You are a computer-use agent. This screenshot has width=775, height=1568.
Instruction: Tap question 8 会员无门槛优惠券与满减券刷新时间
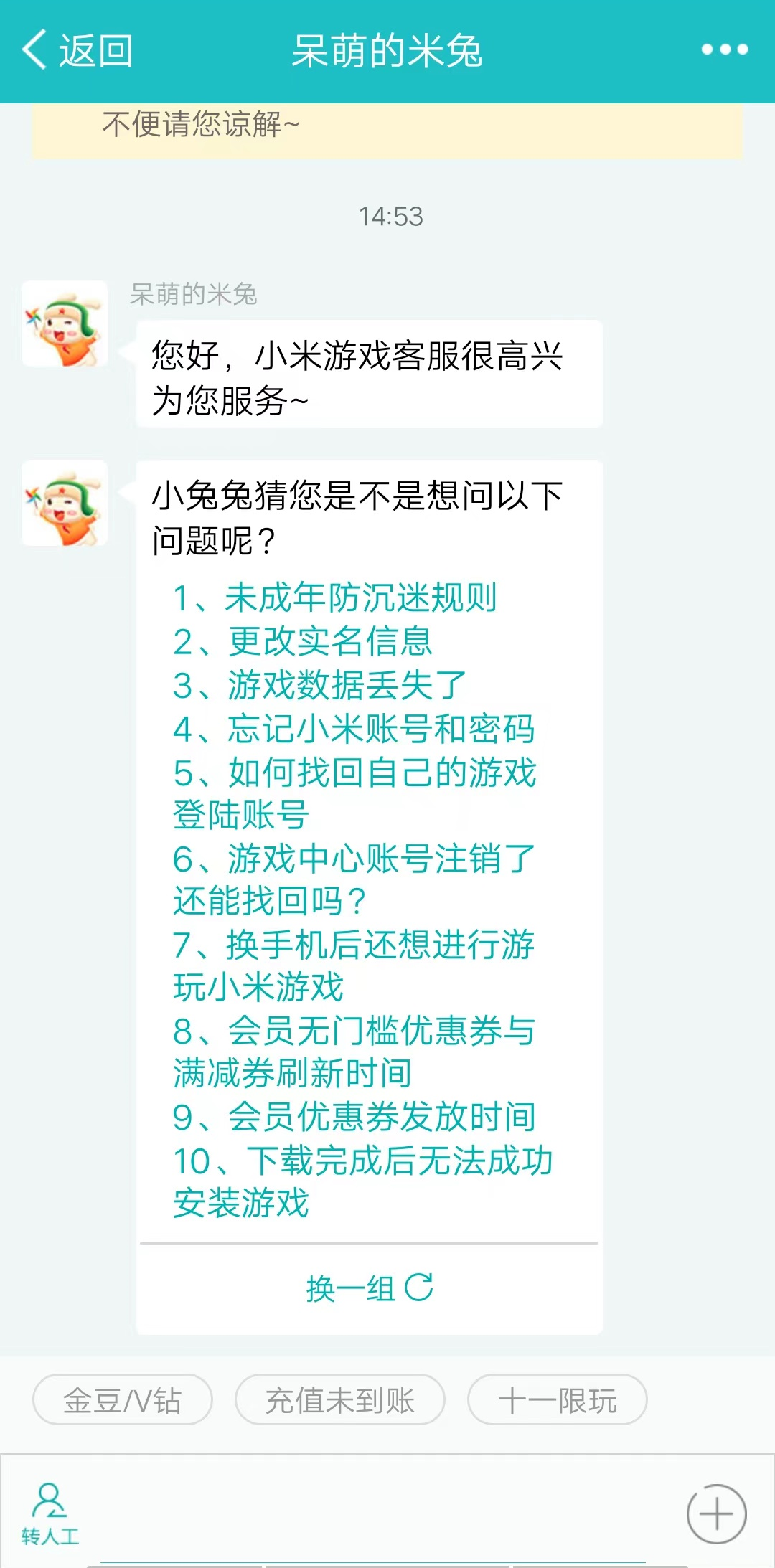coord(354,1052)
